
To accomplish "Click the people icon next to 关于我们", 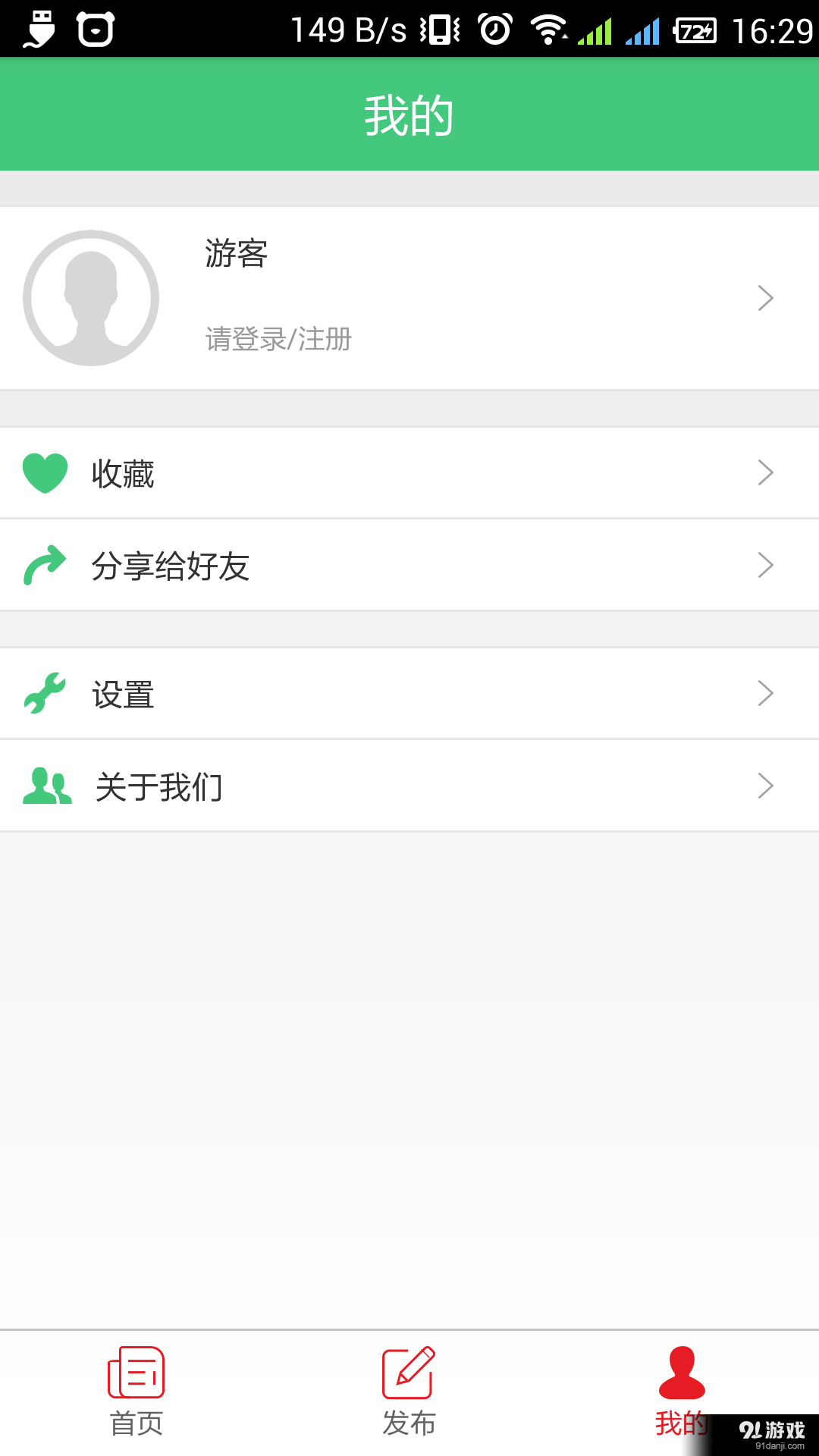I will (x=47, y=786).
